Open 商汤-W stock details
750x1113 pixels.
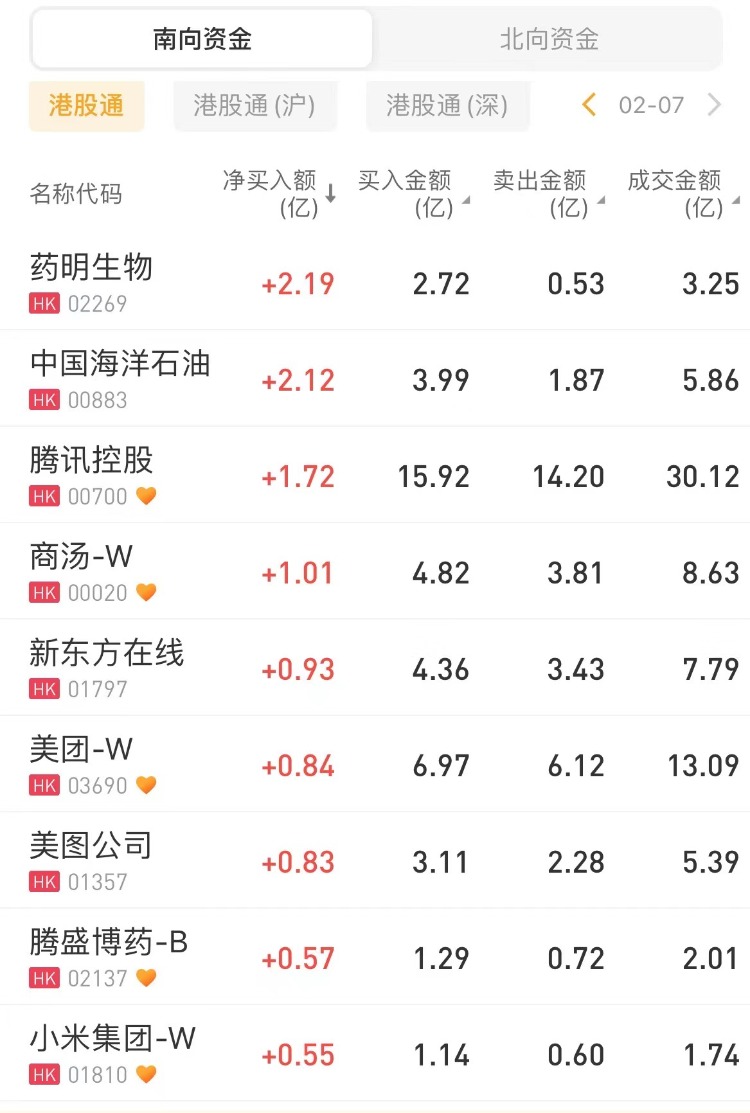pos(82,557)
